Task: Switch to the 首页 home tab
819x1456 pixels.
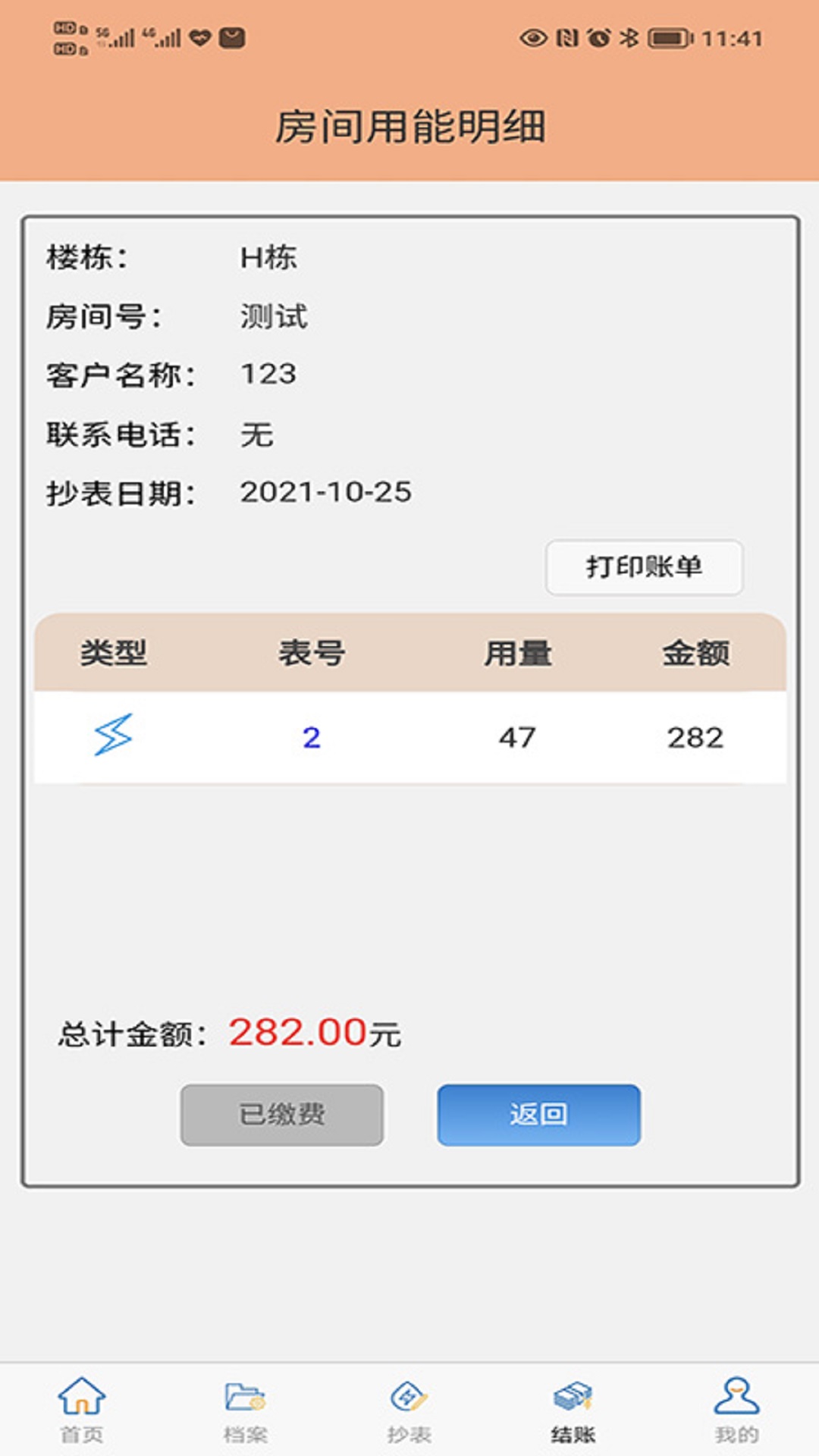Action: click(x=82, y=1410)
